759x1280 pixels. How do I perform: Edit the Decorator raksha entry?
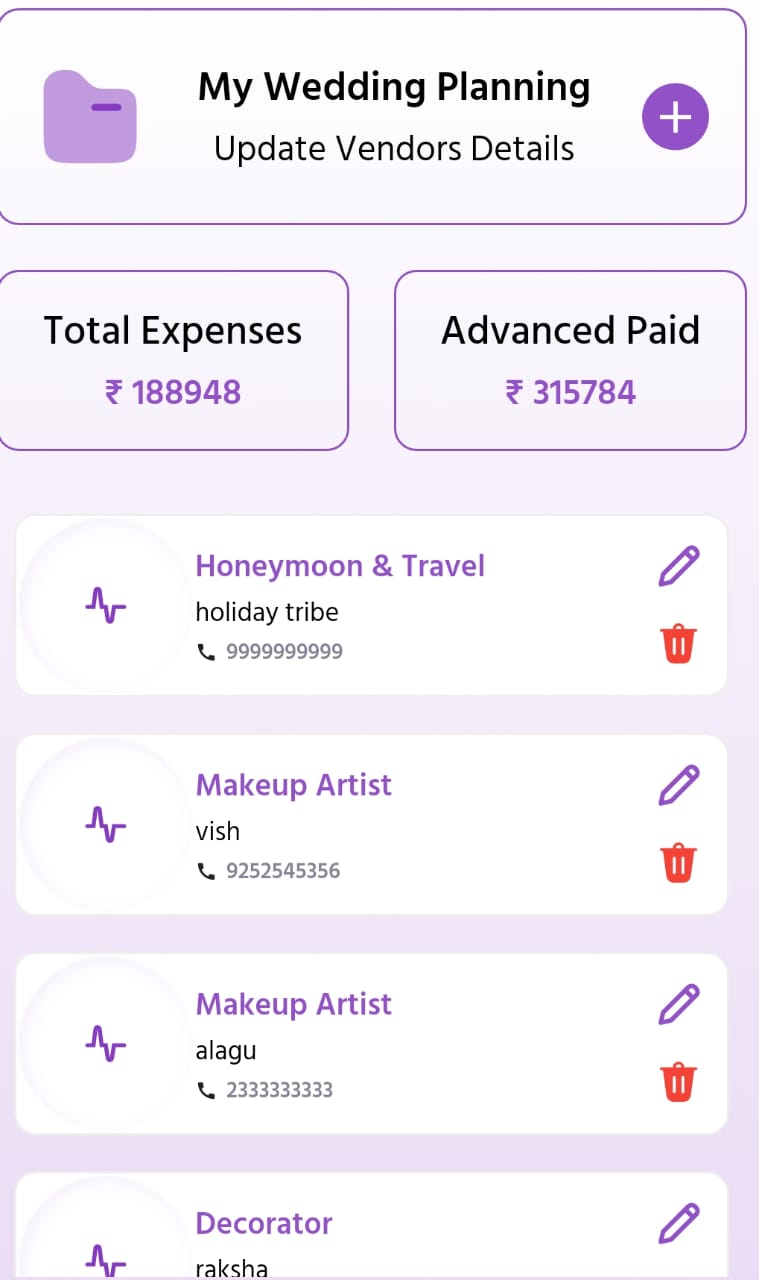679,1224
